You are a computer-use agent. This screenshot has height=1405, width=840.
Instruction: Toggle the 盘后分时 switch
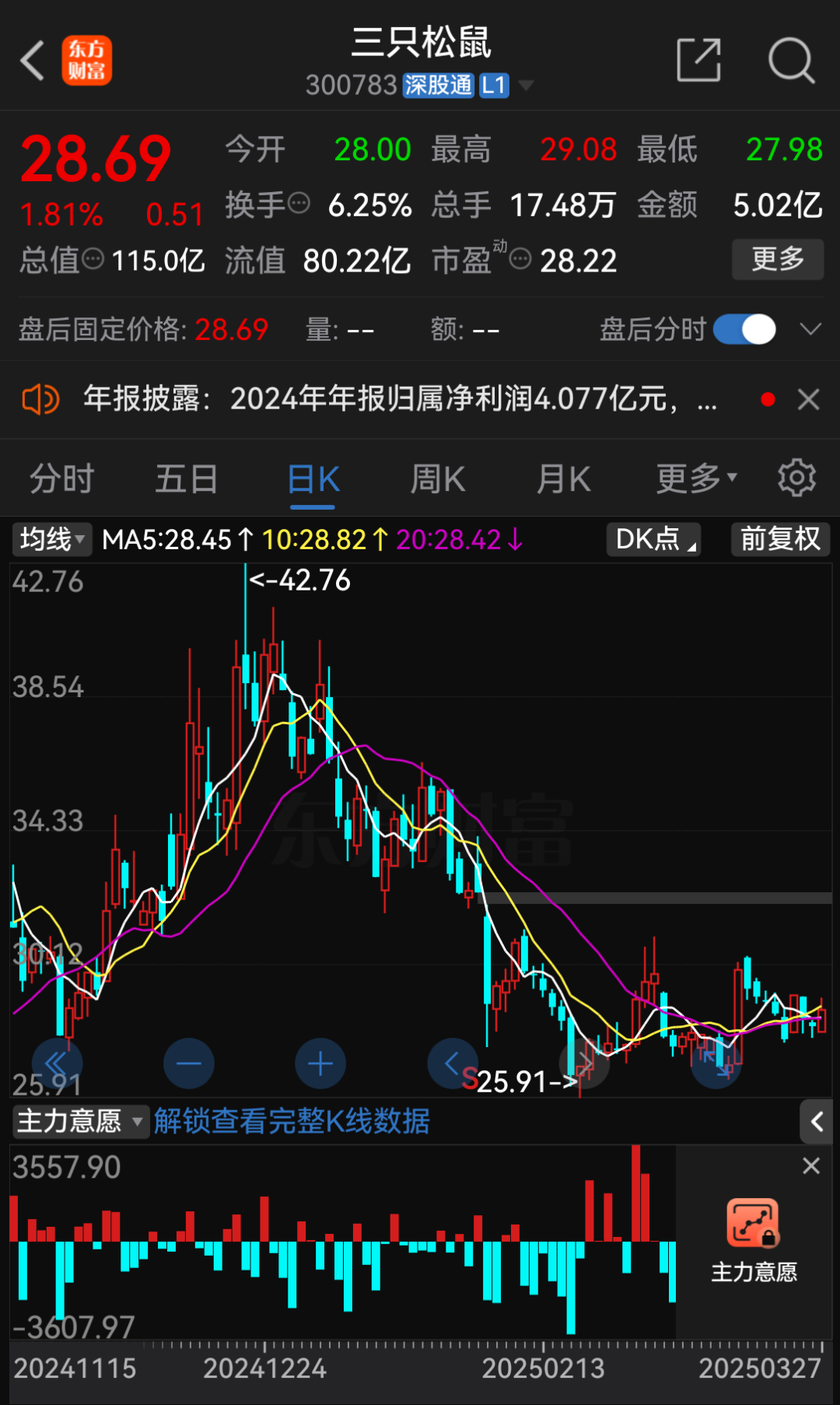[x=744, y=330]
